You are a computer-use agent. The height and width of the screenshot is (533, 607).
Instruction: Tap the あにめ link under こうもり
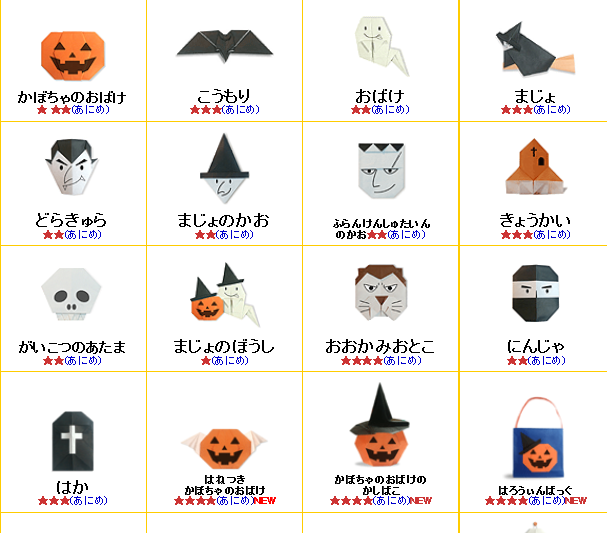235,110
